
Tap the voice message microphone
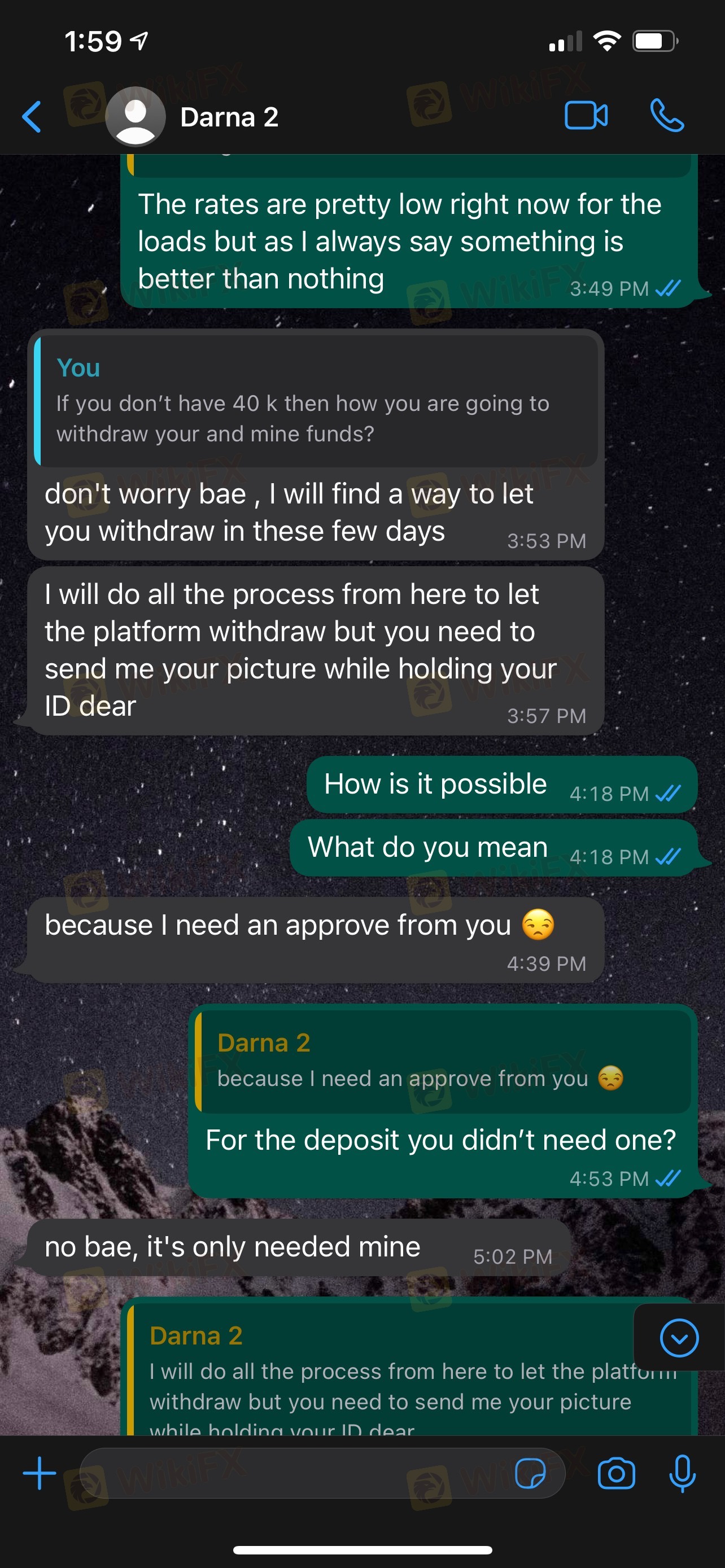(682, 1474)
